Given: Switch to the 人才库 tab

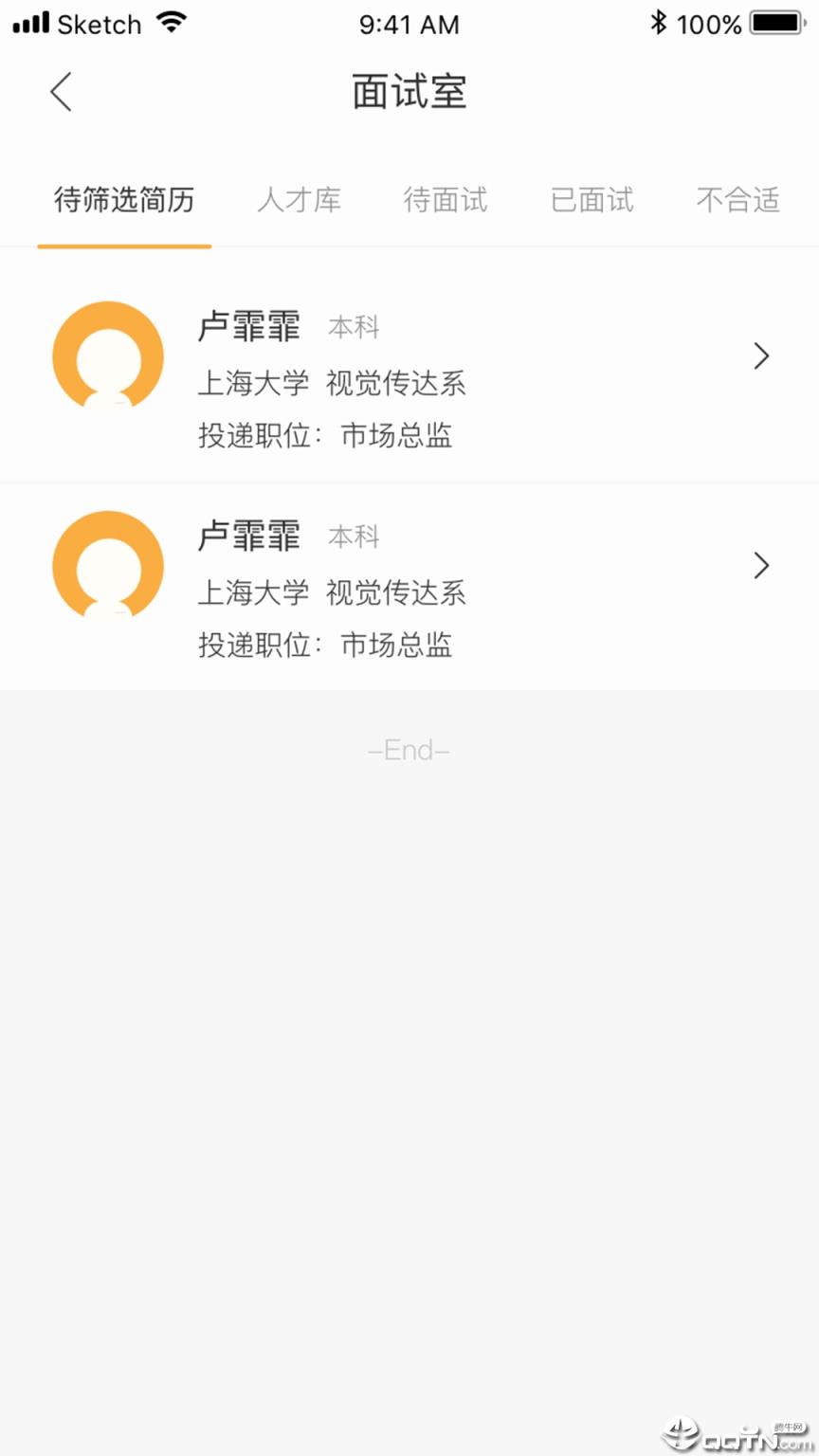Looking at the screenshot, I should (x=299, y=201).
